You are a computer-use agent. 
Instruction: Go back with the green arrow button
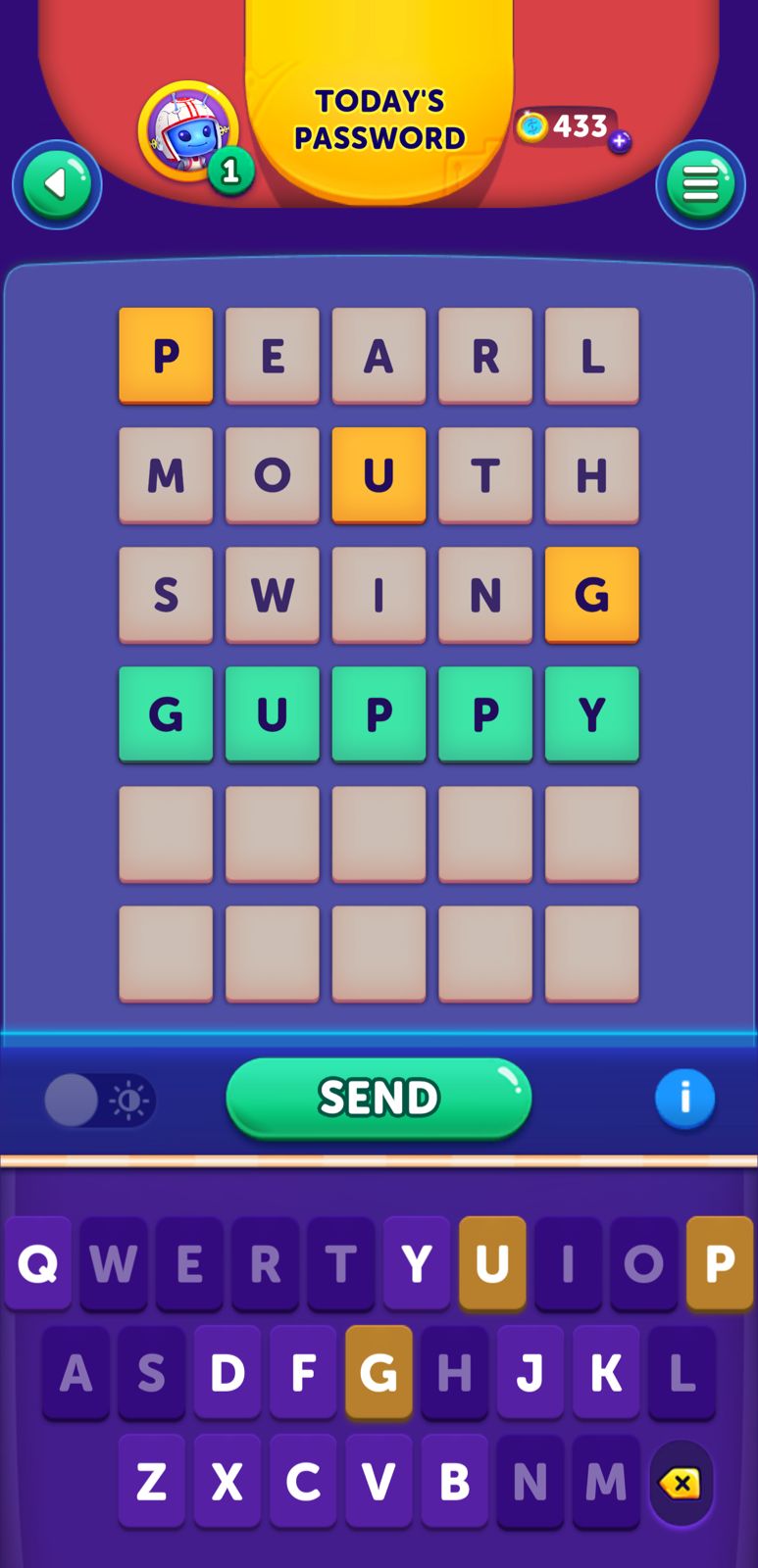[57, 184]
